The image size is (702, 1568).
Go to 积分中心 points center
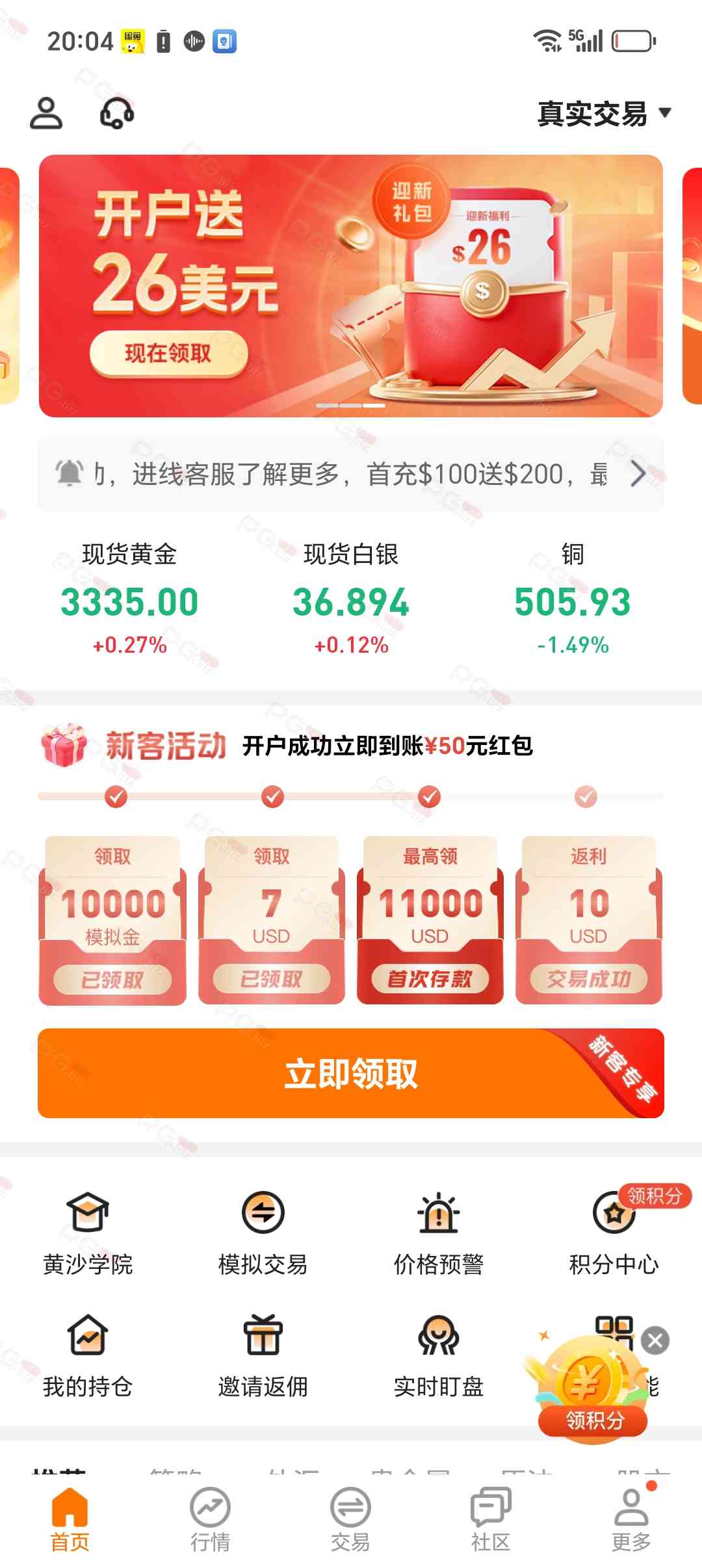pos(614,1232)
